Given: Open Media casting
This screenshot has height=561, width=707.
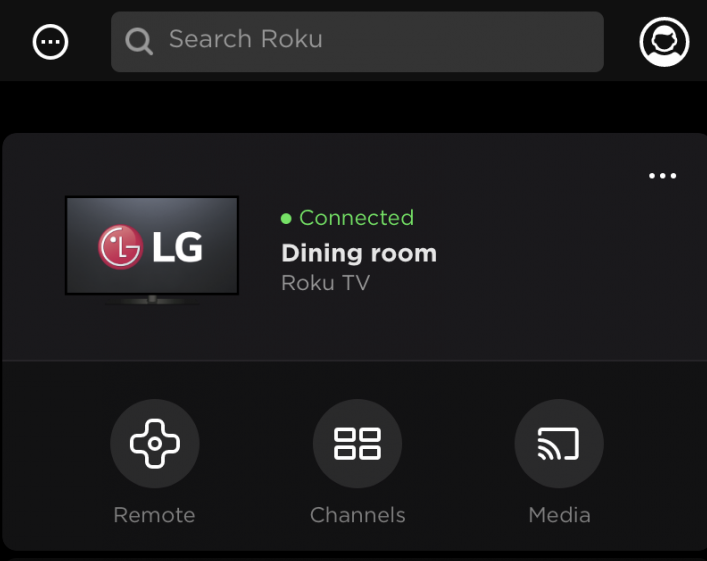Looking at the screenshot, I should point(558,443).
